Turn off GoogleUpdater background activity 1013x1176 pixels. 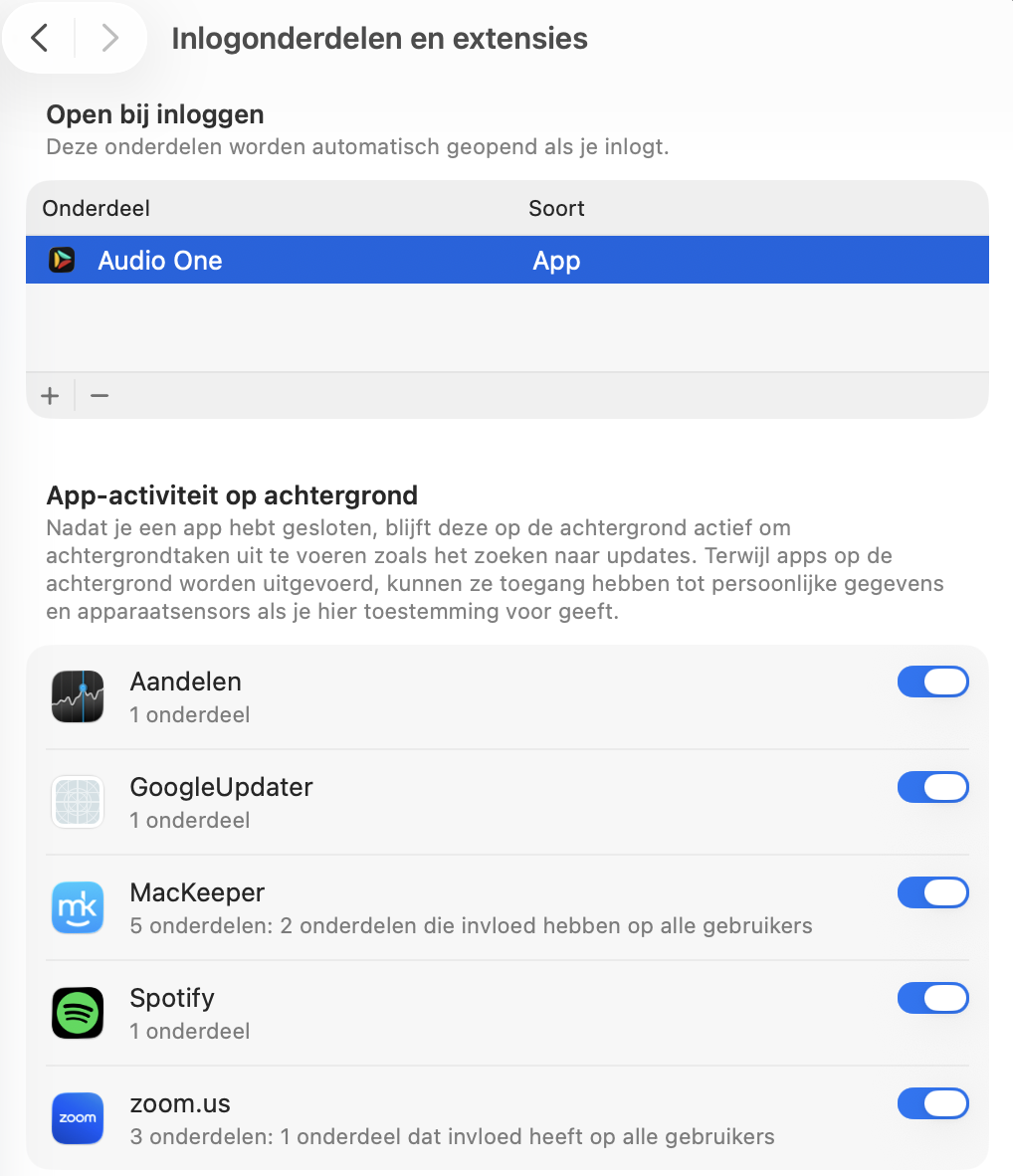932,787
